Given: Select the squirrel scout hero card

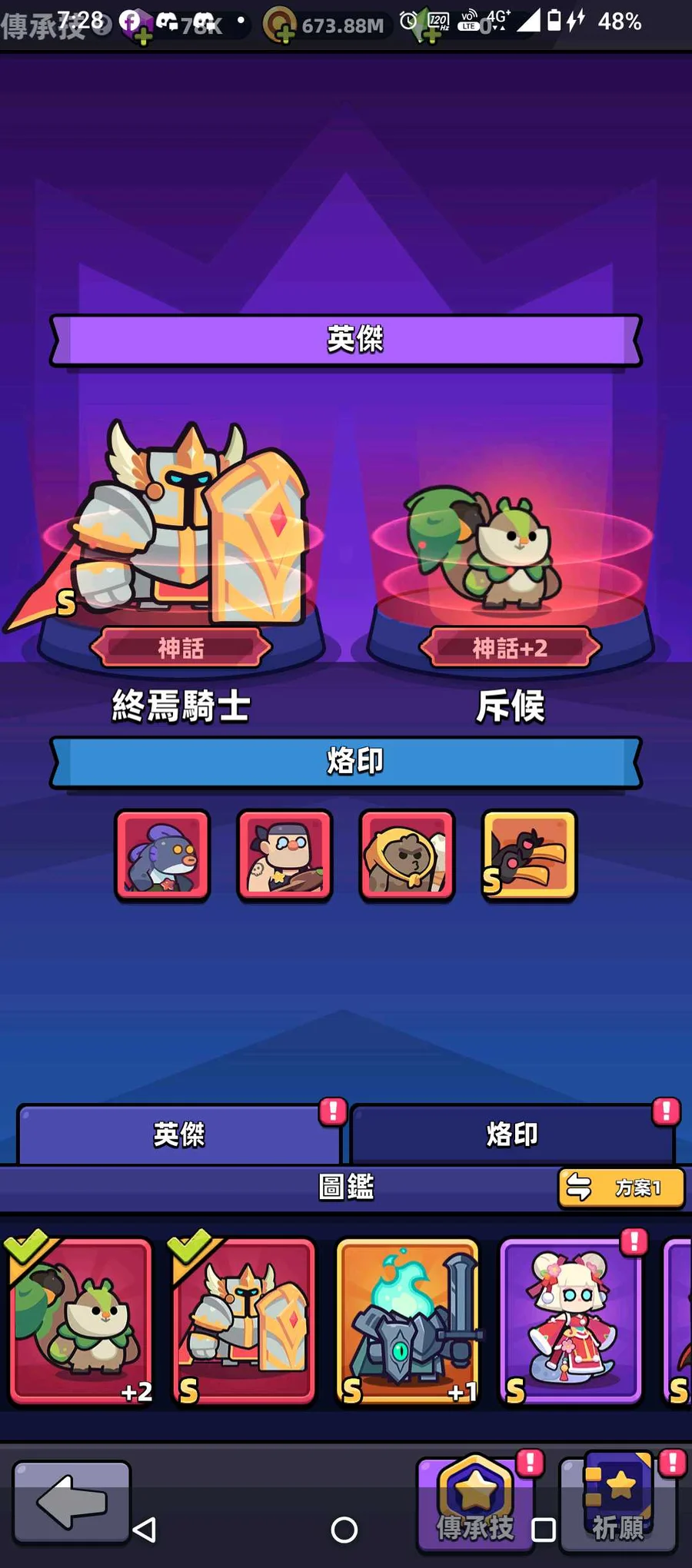Looking at the screenshot, I should tap(81, 1321).
